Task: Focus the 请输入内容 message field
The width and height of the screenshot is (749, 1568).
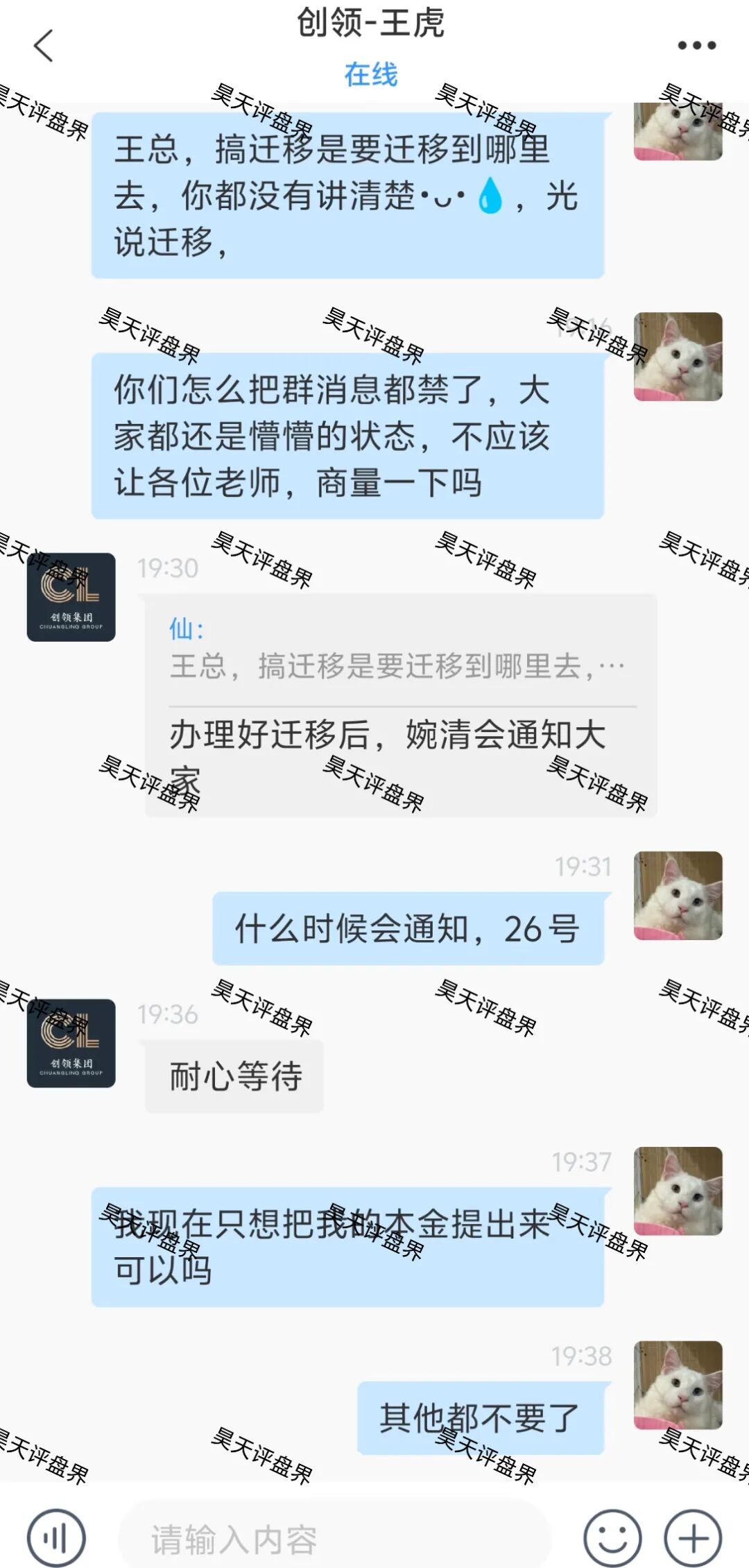Action: (333, 1539)
